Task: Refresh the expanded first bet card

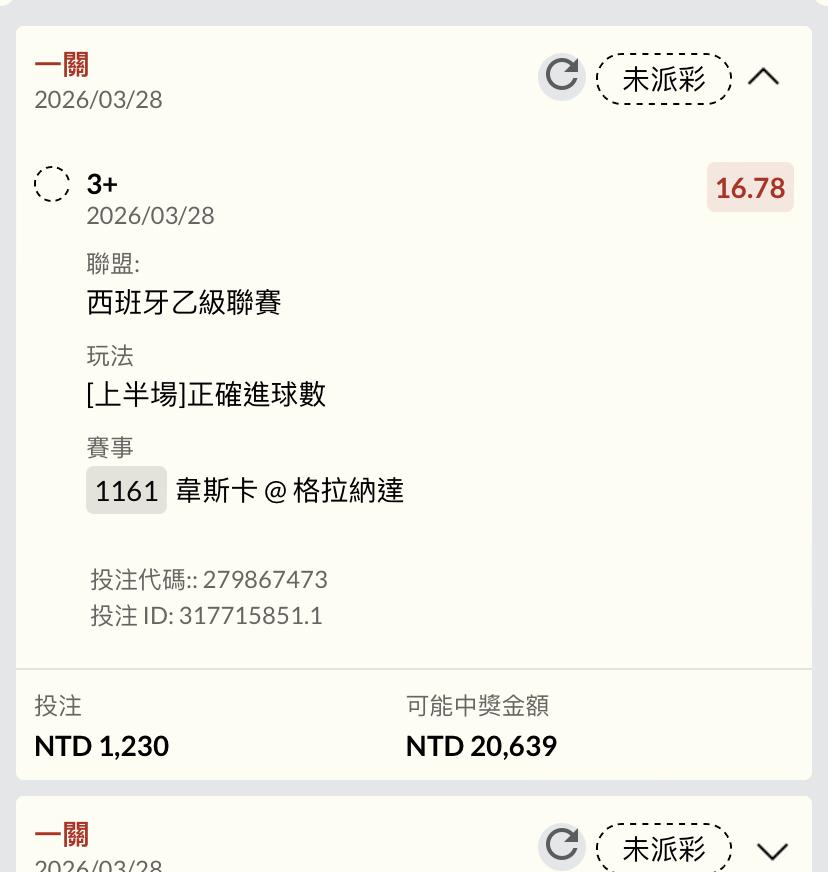Action: click(562, 77)
